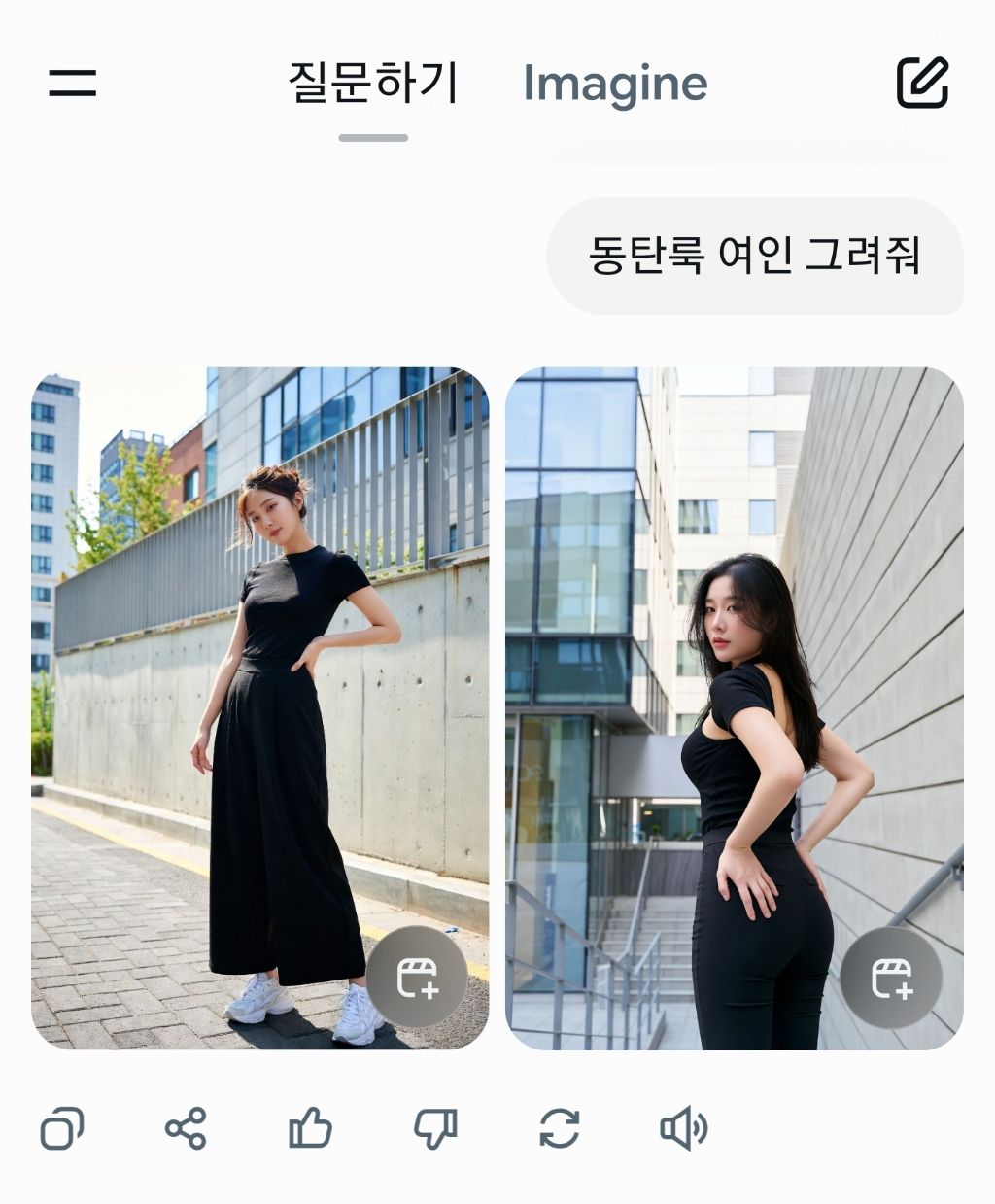Copy the response
The height and width of the screenshot is (1204, 995).
click(x=61, y=1129)
